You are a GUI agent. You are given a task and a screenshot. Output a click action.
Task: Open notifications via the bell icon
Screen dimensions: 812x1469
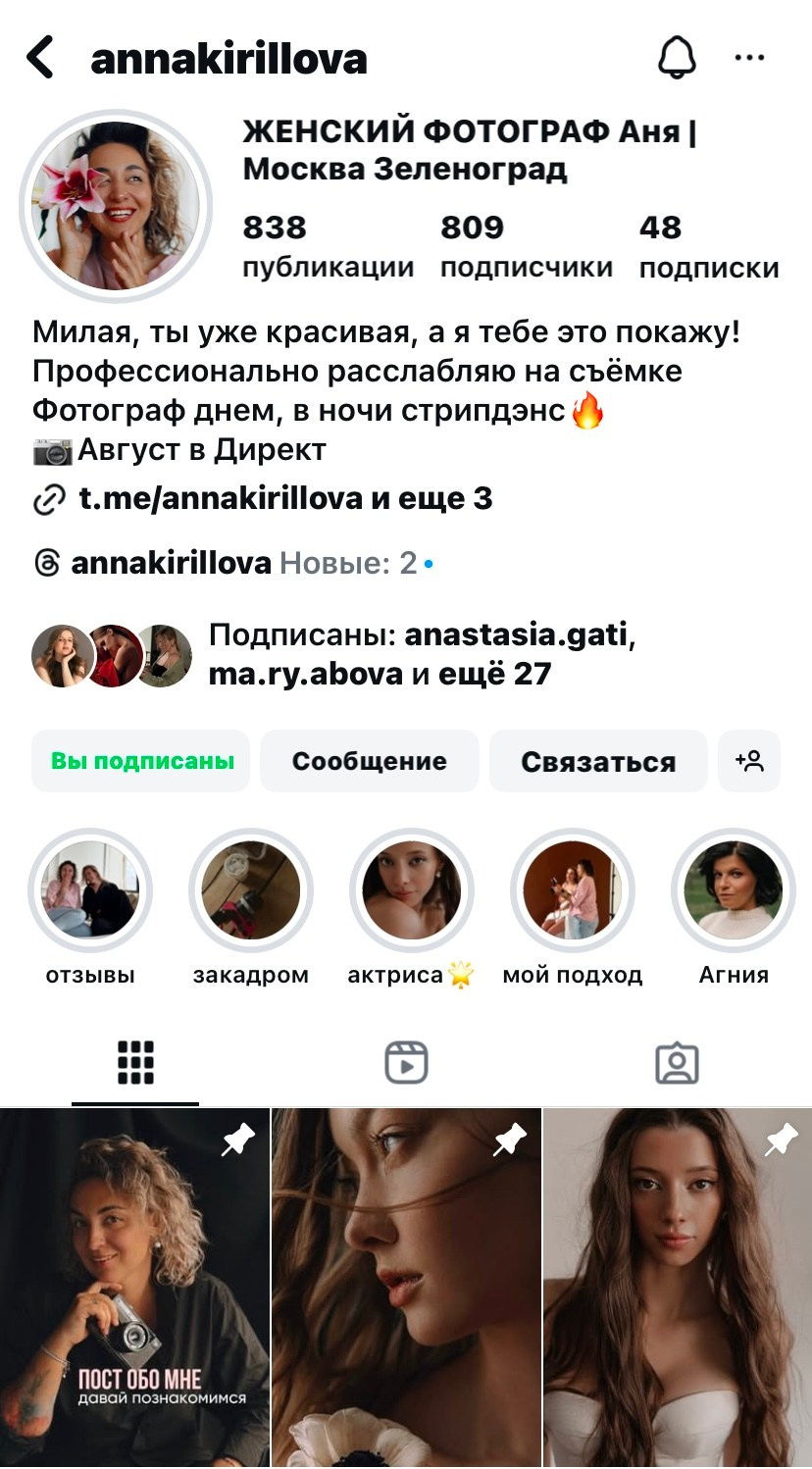(x=677, y=57)
